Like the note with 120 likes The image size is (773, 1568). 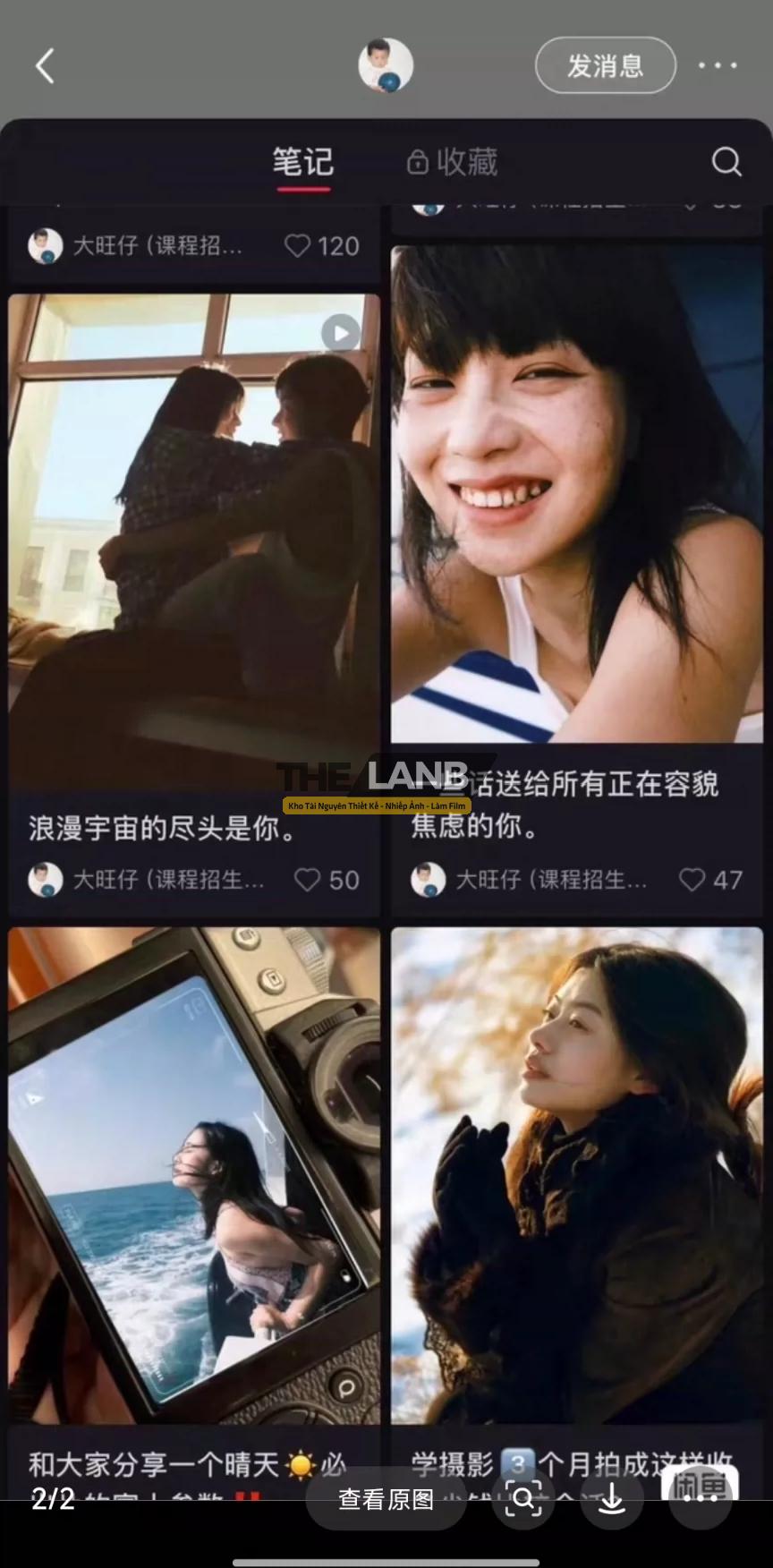(x=298, y=246)
